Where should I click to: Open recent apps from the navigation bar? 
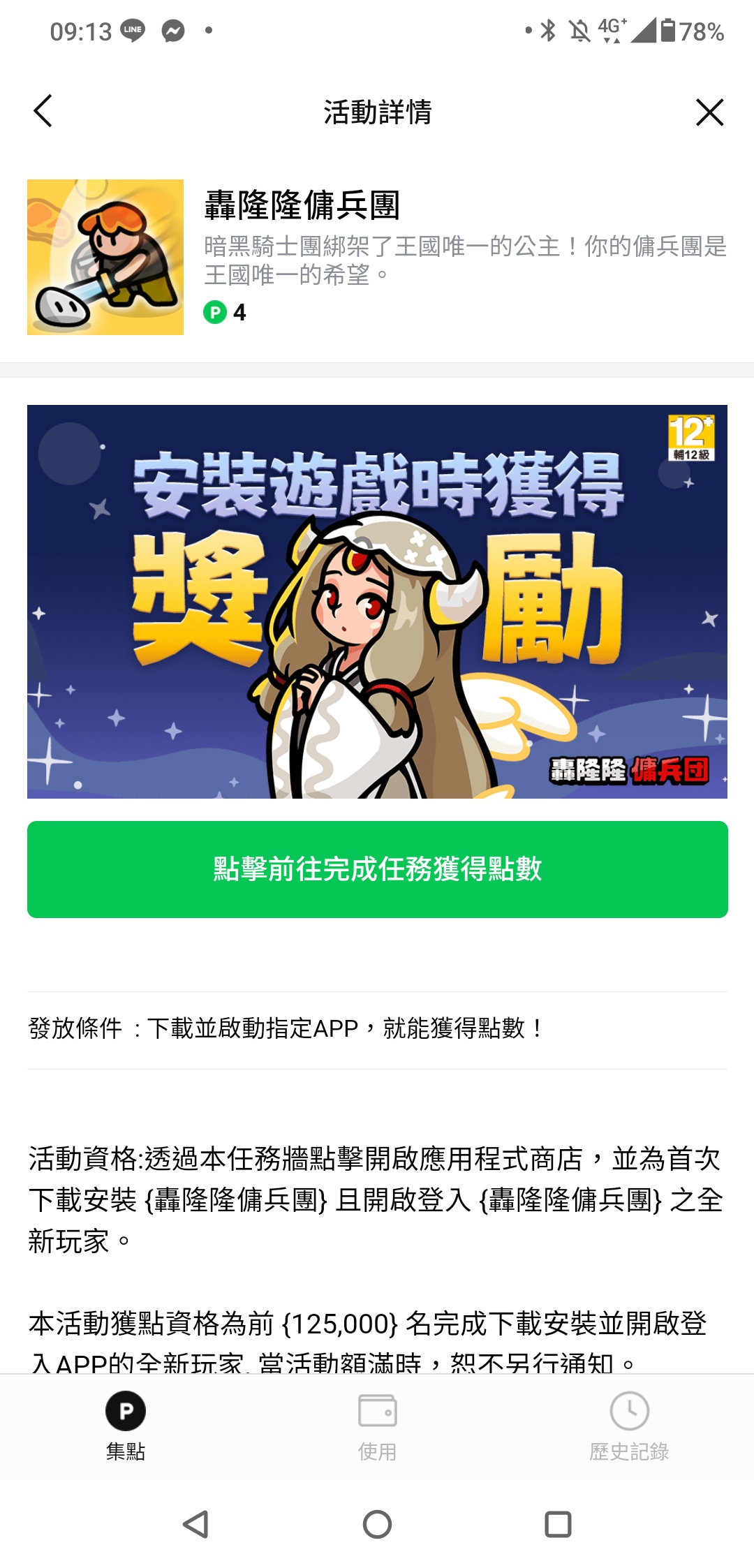click(x=558, y=1524)
